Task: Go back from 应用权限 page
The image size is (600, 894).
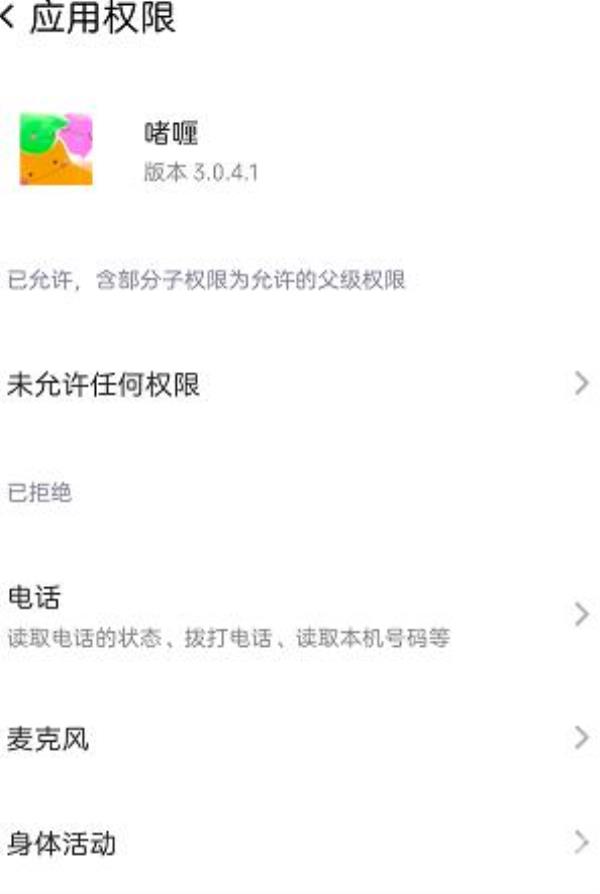Action: (x=10, y=20)
